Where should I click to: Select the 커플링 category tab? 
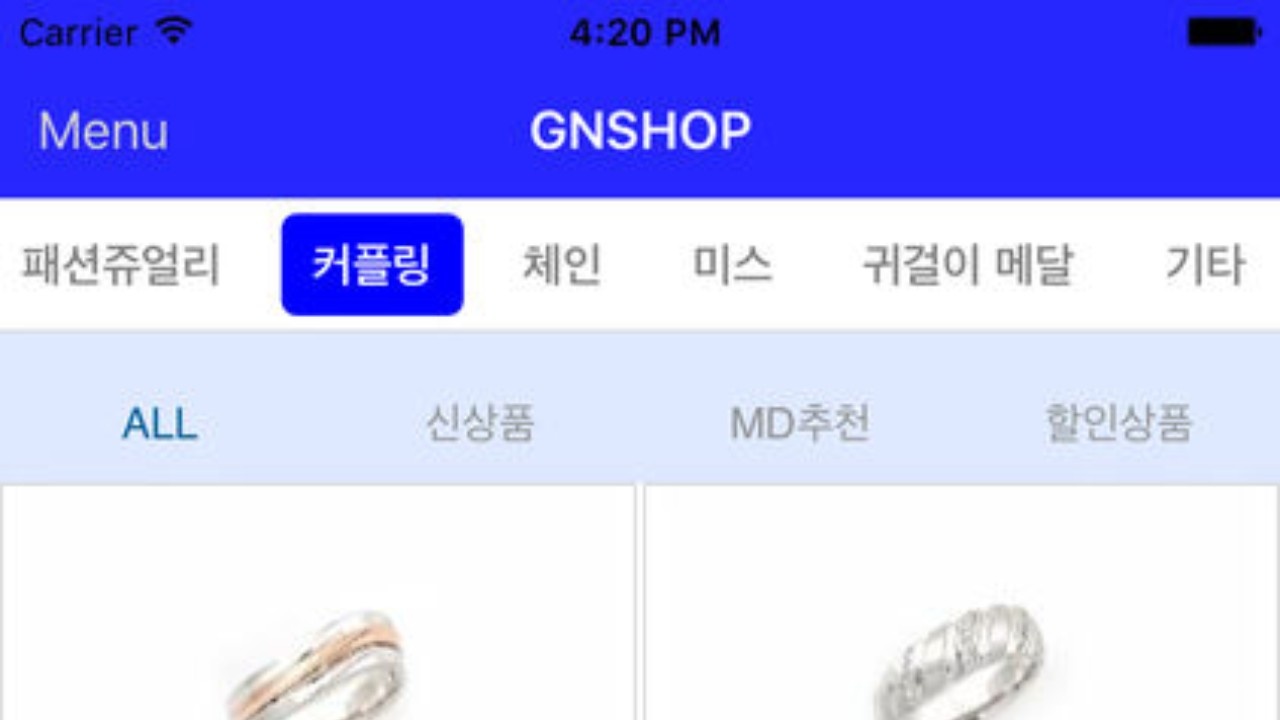coord(372,265)
